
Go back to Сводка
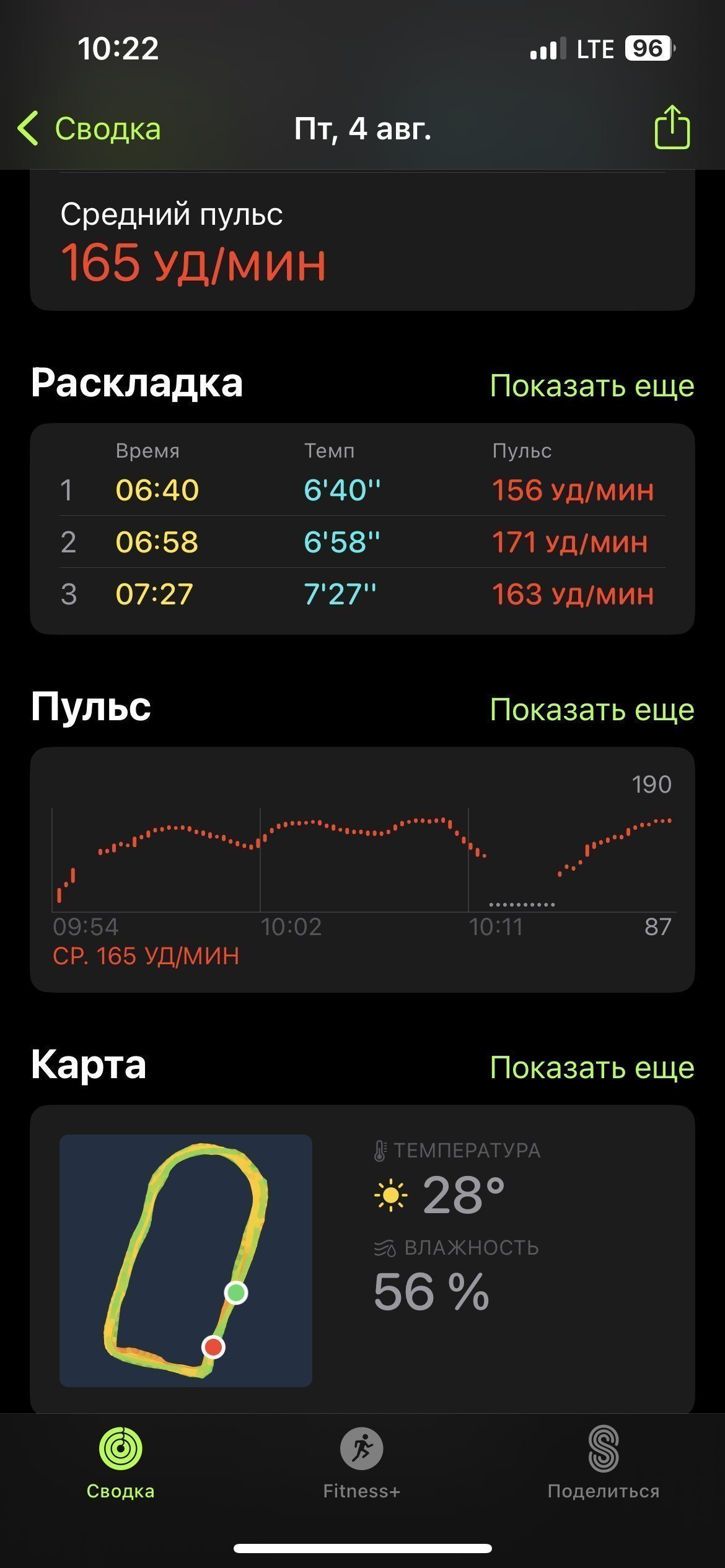tap(89, 129)
